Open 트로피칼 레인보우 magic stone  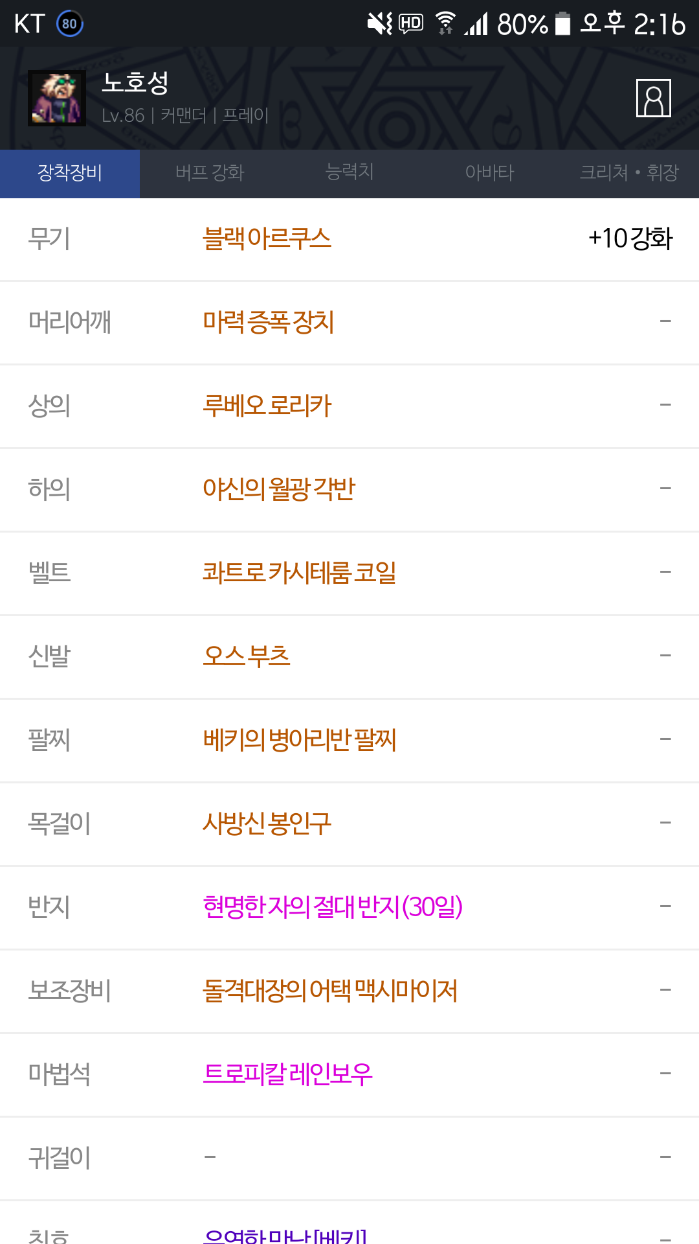point(287,1074)
